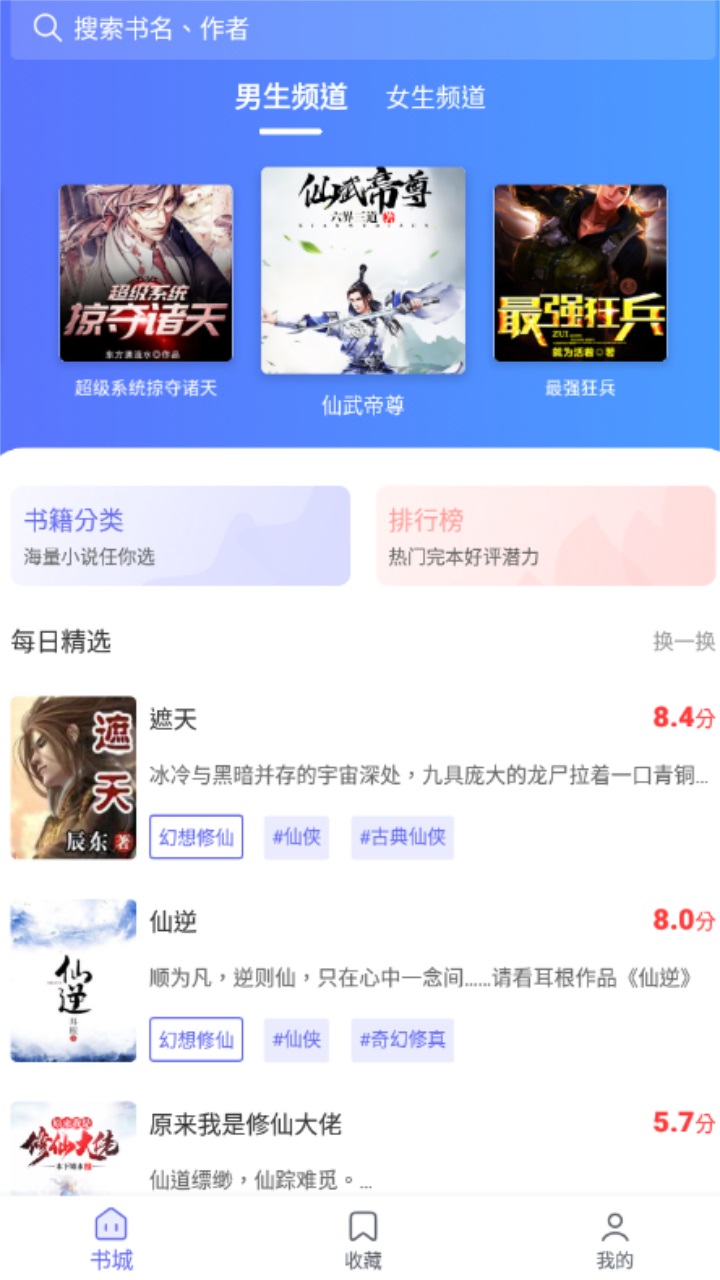Open the 我的 profile icon in bottom navigation
This screenshot has width=720, height=1280.
point(612,1230)
